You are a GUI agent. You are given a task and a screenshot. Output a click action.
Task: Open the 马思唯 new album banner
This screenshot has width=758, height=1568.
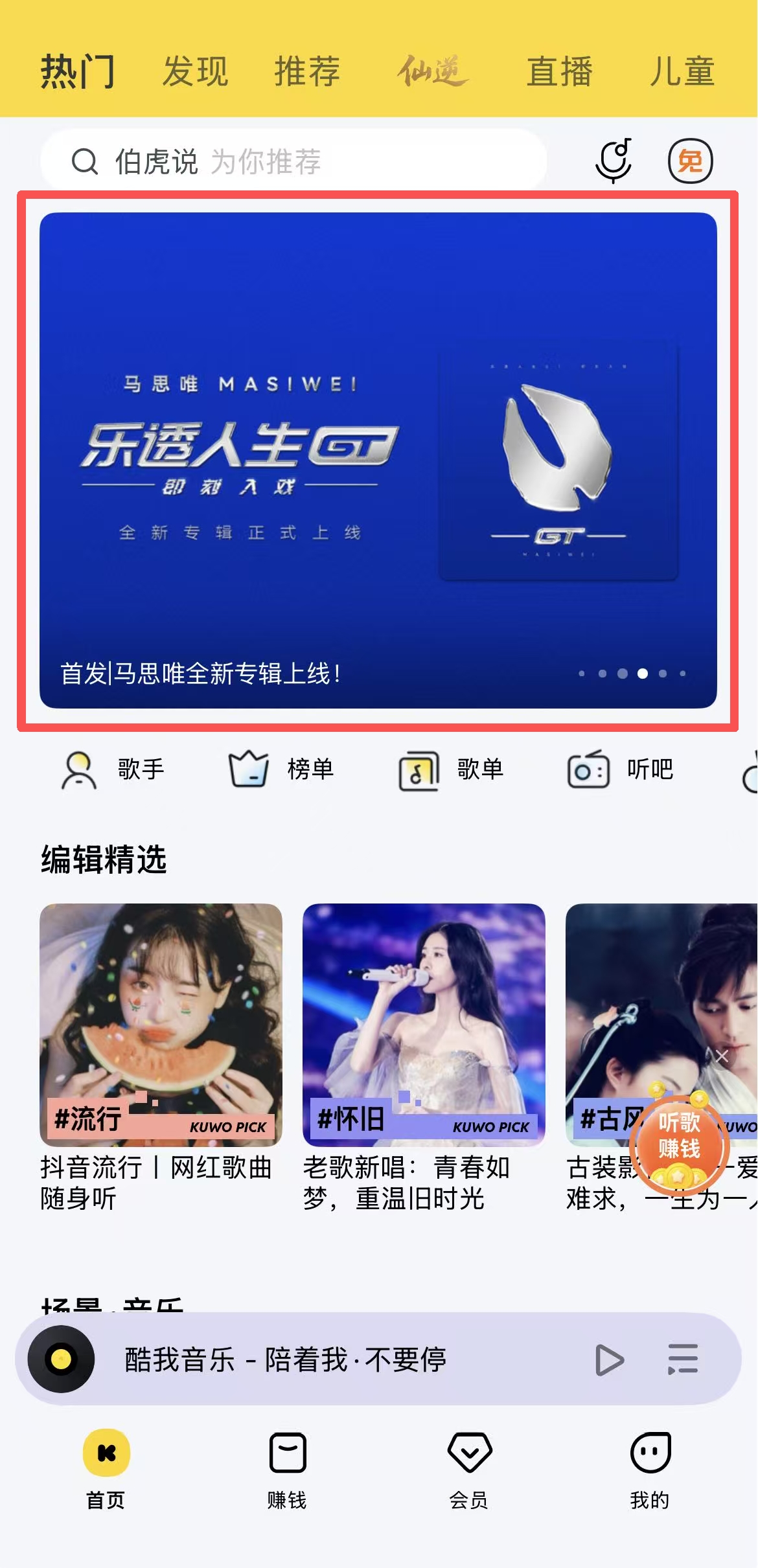pyautogui.click(x=378, y=460)
